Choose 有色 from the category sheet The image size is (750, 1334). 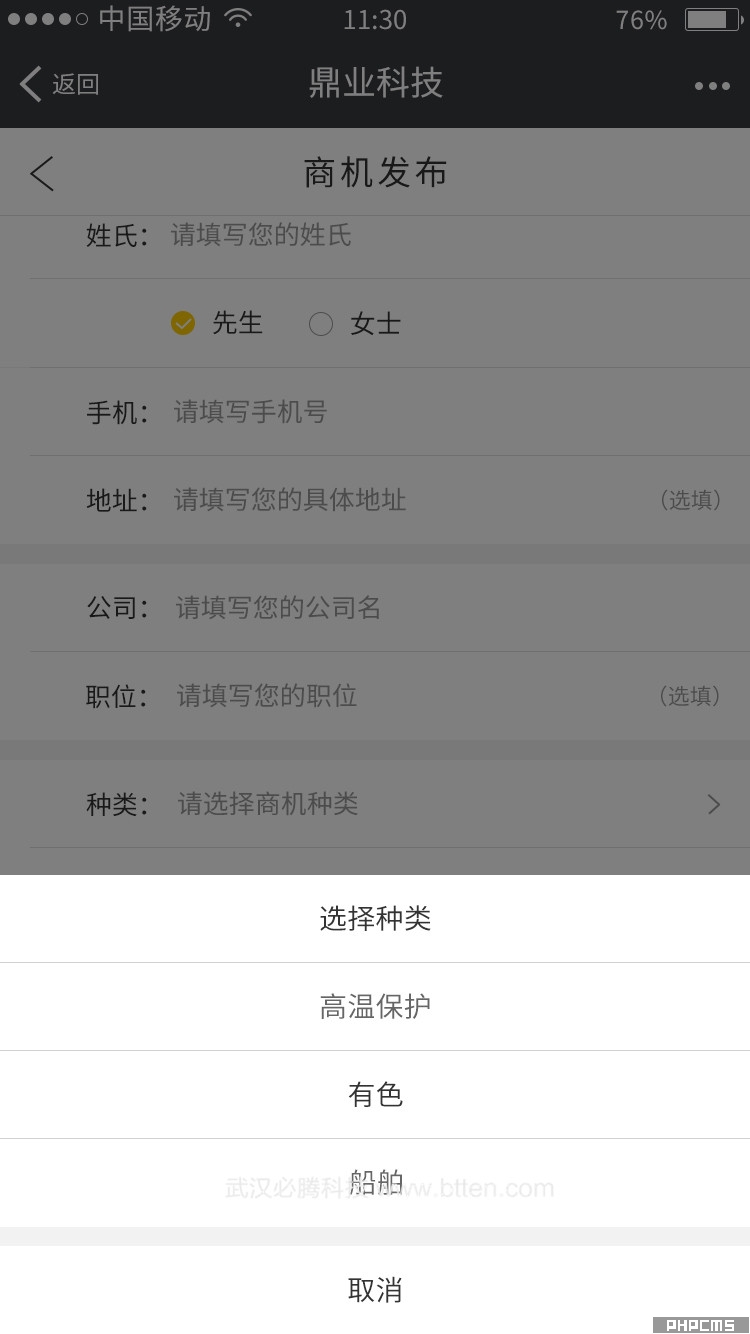375,1094
